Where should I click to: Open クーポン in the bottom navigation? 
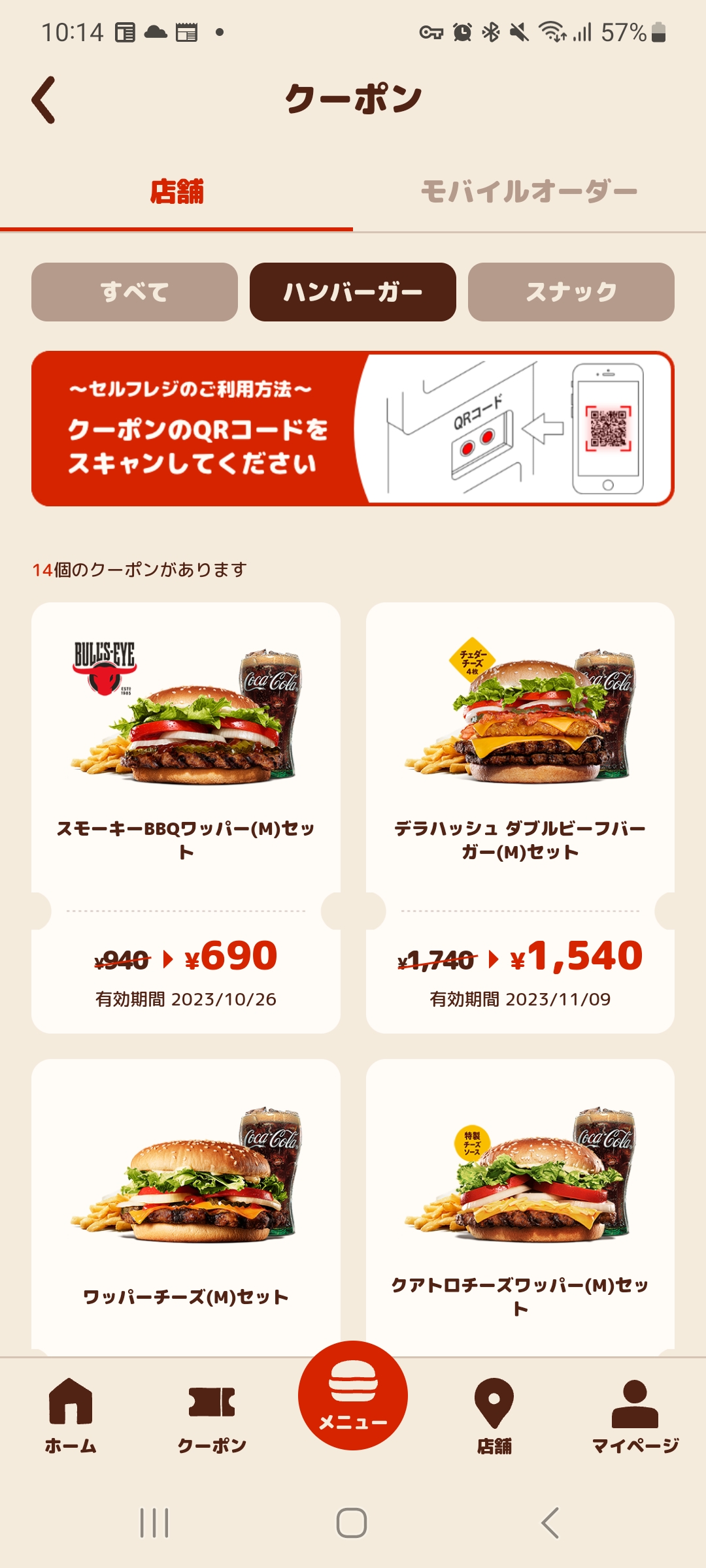[212, 1414]
